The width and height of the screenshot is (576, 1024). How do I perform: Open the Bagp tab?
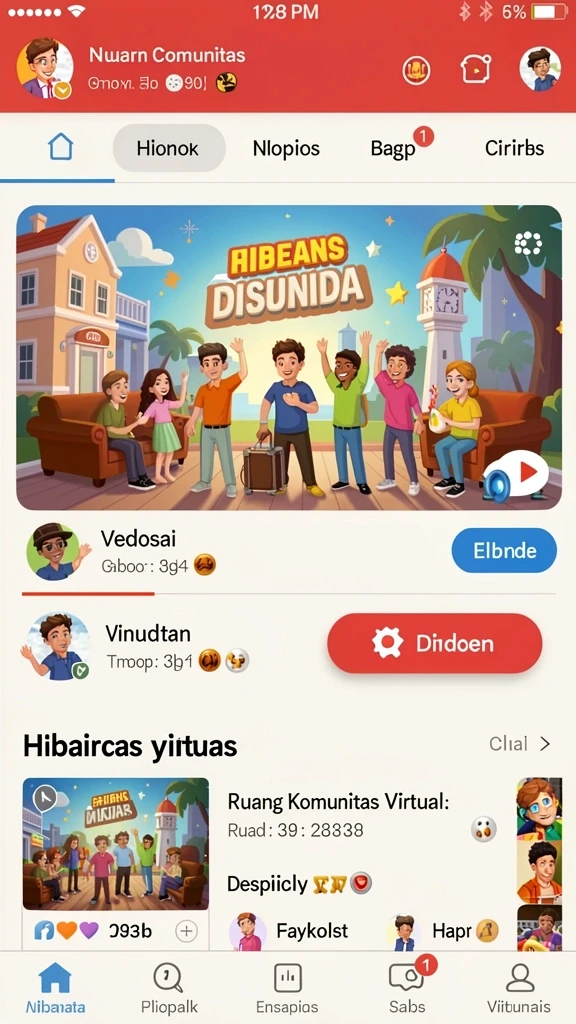tap(393, 148)
